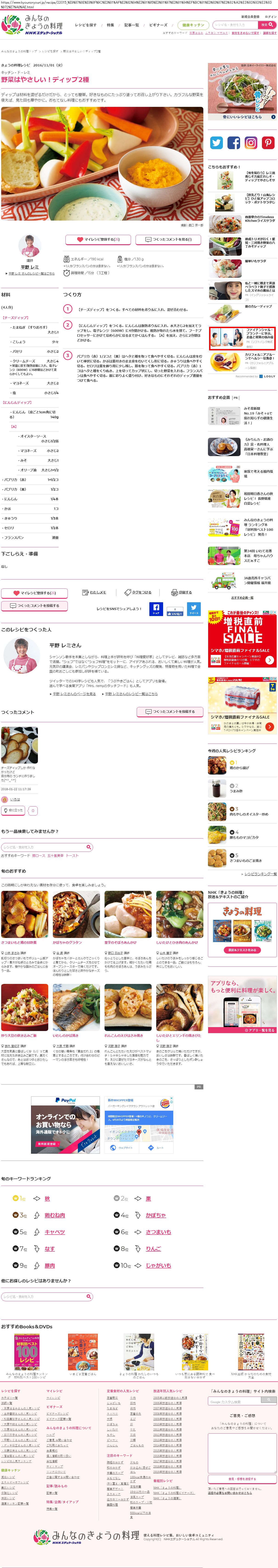The width and height of the screenshot is (278, 1568).
Task: Open the 健康キッチン button in header
Action: point(193,25)
